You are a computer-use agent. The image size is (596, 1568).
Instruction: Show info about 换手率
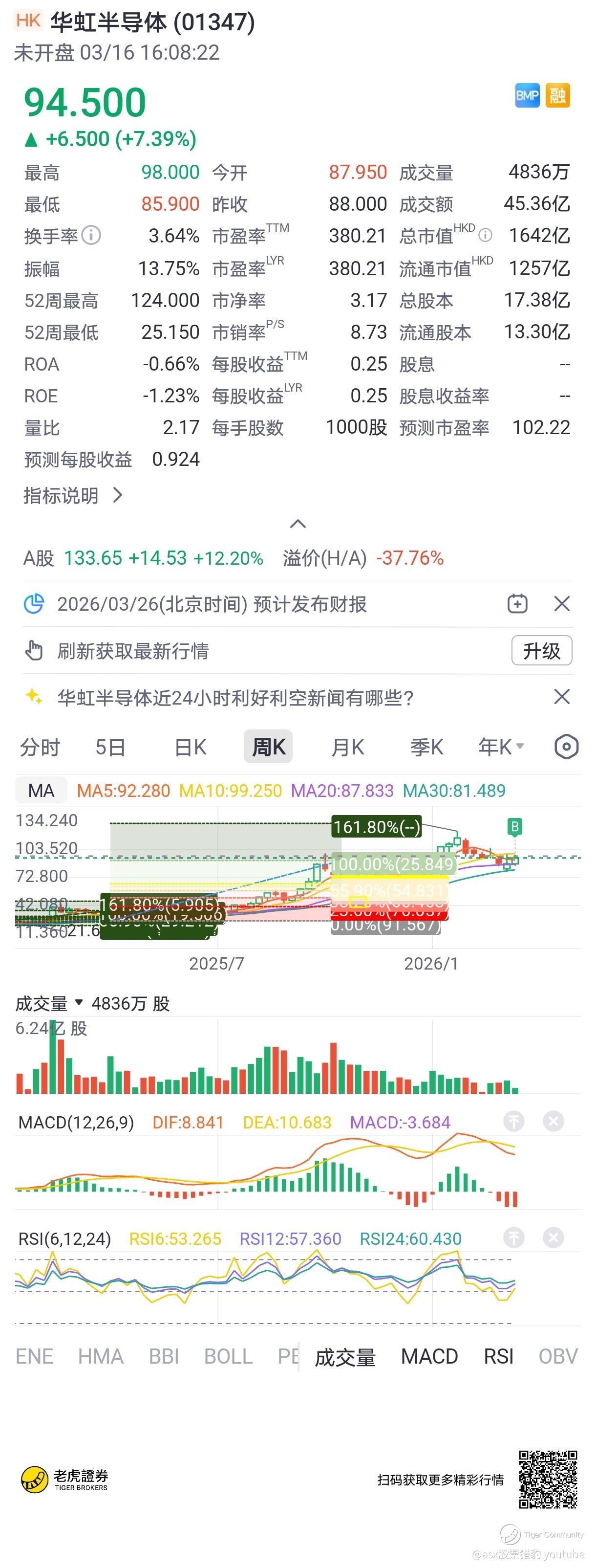click(x=91, y=236)
